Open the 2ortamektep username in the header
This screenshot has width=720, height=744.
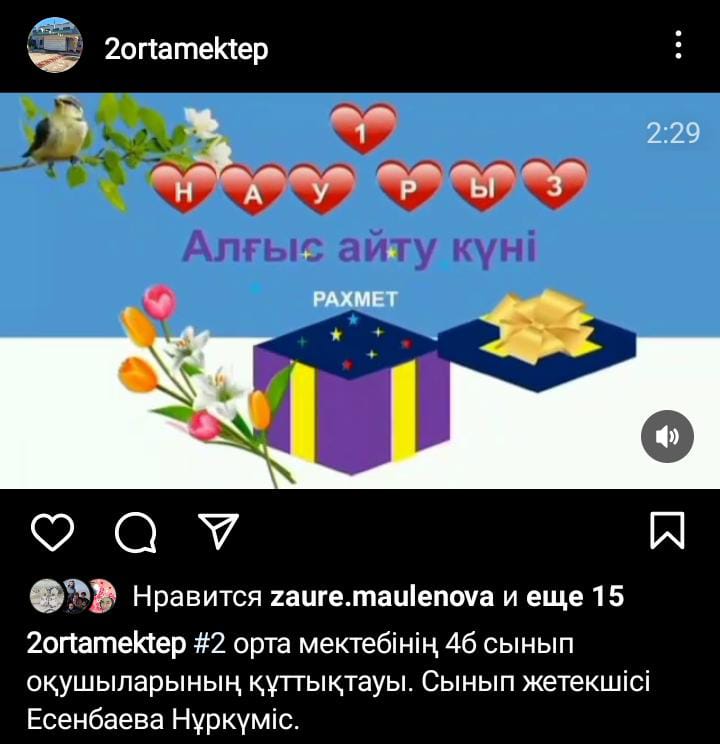(x=186, y=48)
